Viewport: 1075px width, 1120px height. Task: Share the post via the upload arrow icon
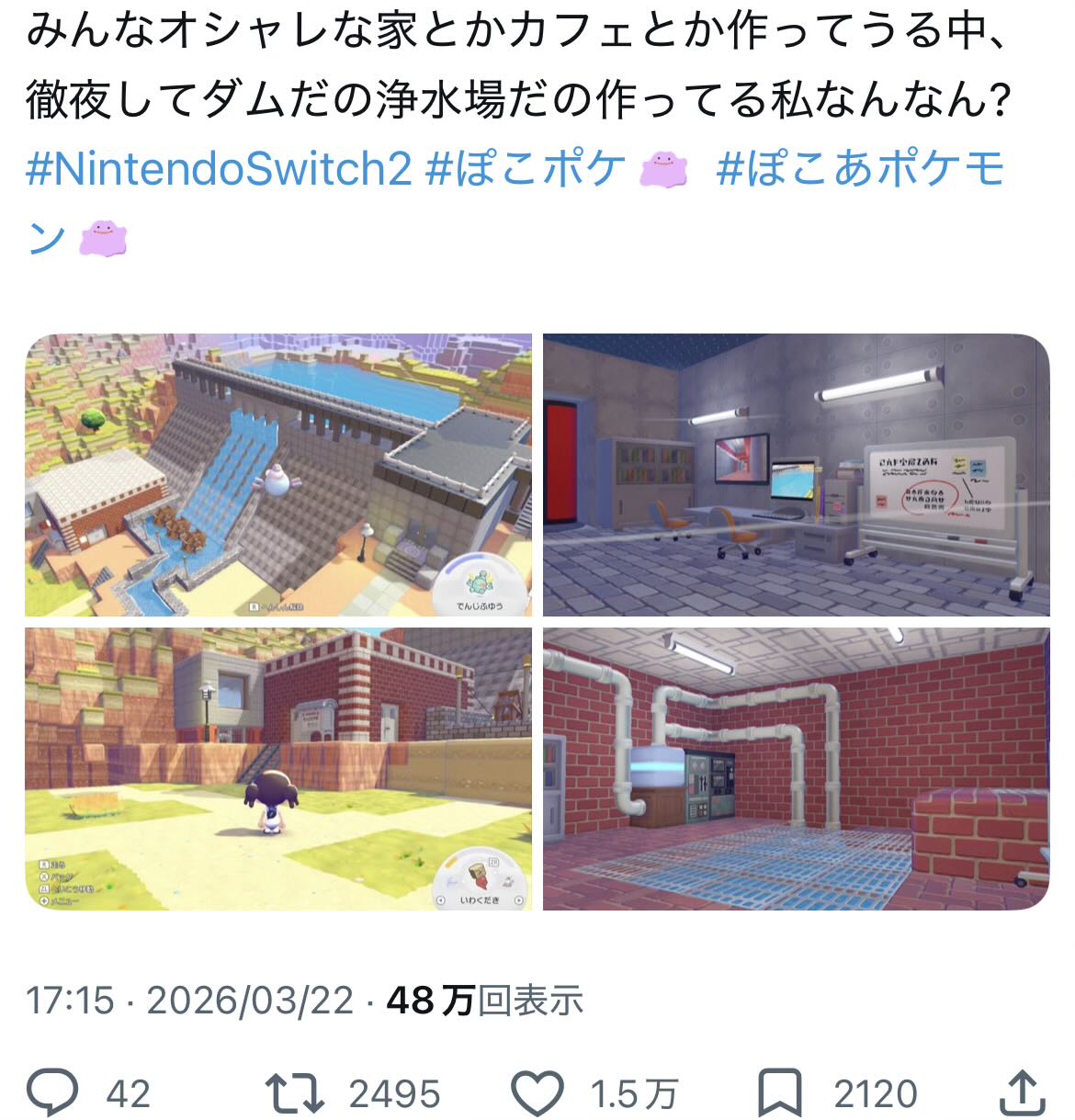[1023, 1093]
